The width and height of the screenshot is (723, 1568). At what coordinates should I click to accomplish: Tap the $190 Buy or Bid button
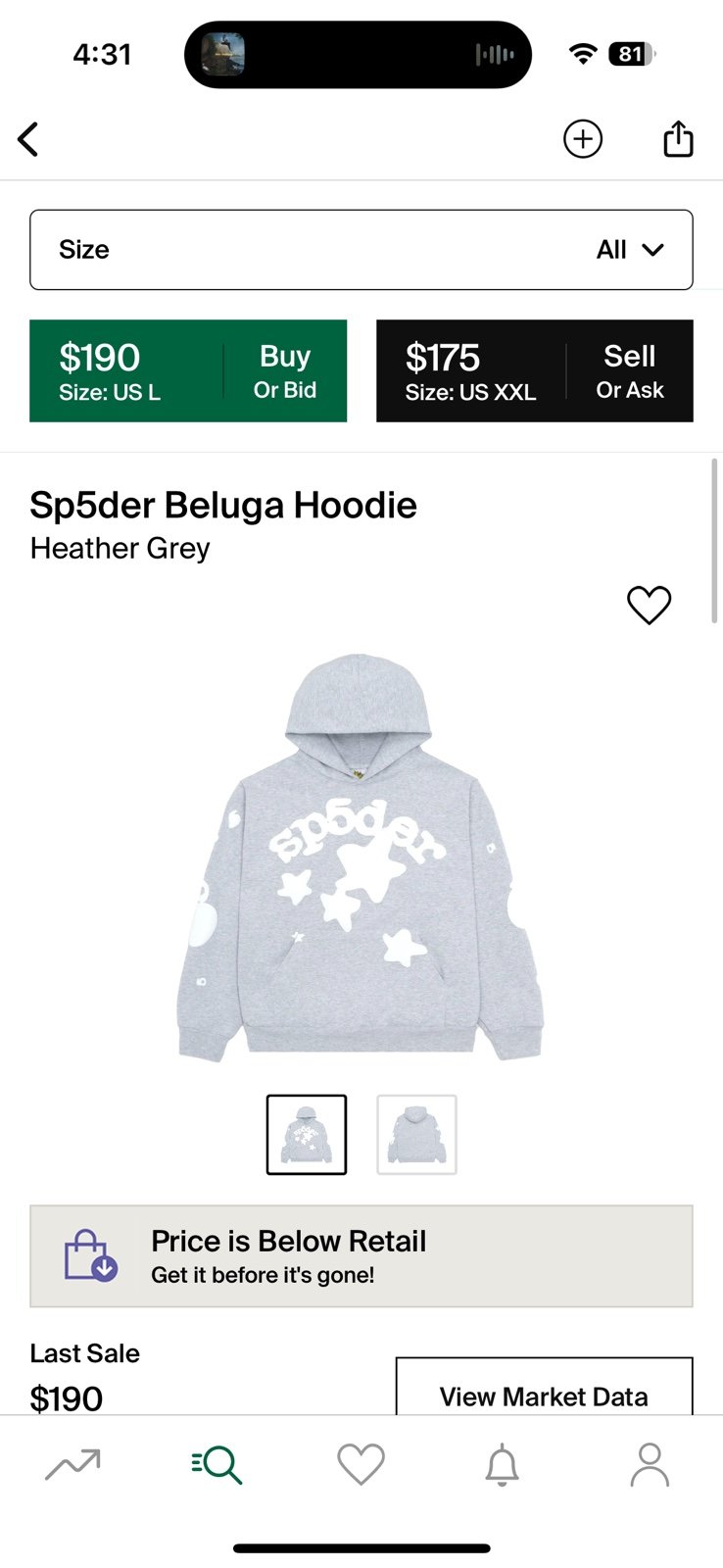click(x=188, y=371)
